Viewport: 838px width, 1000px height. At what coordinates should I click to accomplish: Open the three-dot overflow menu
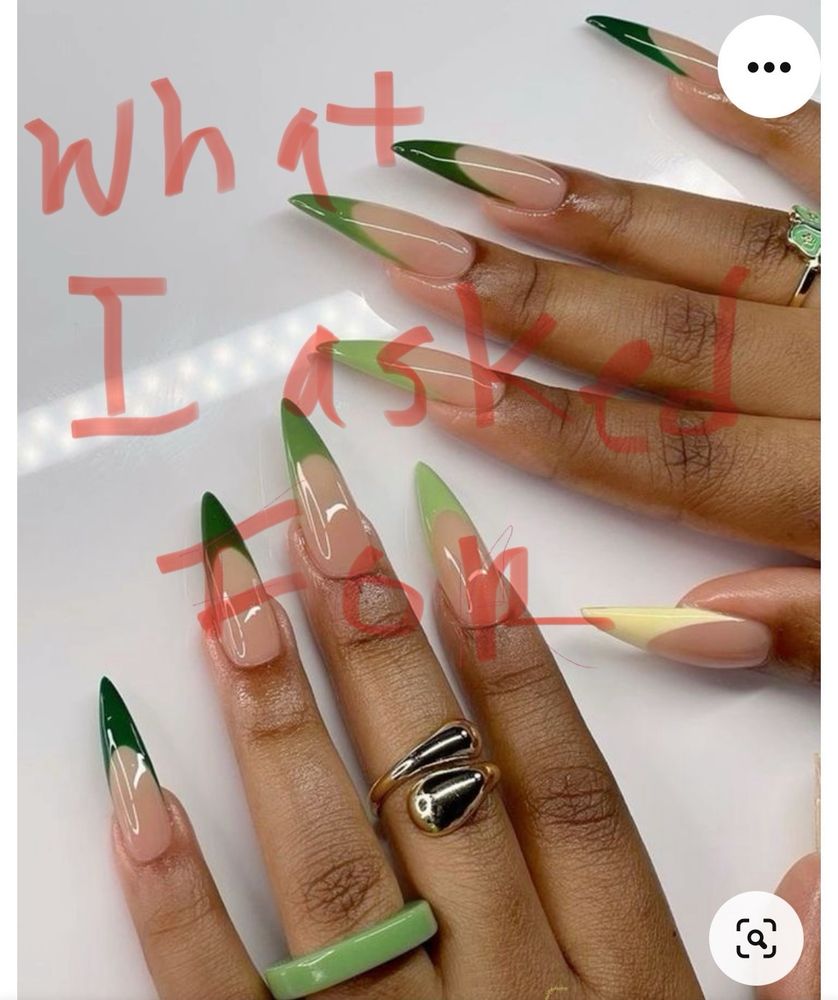[768, 67]
